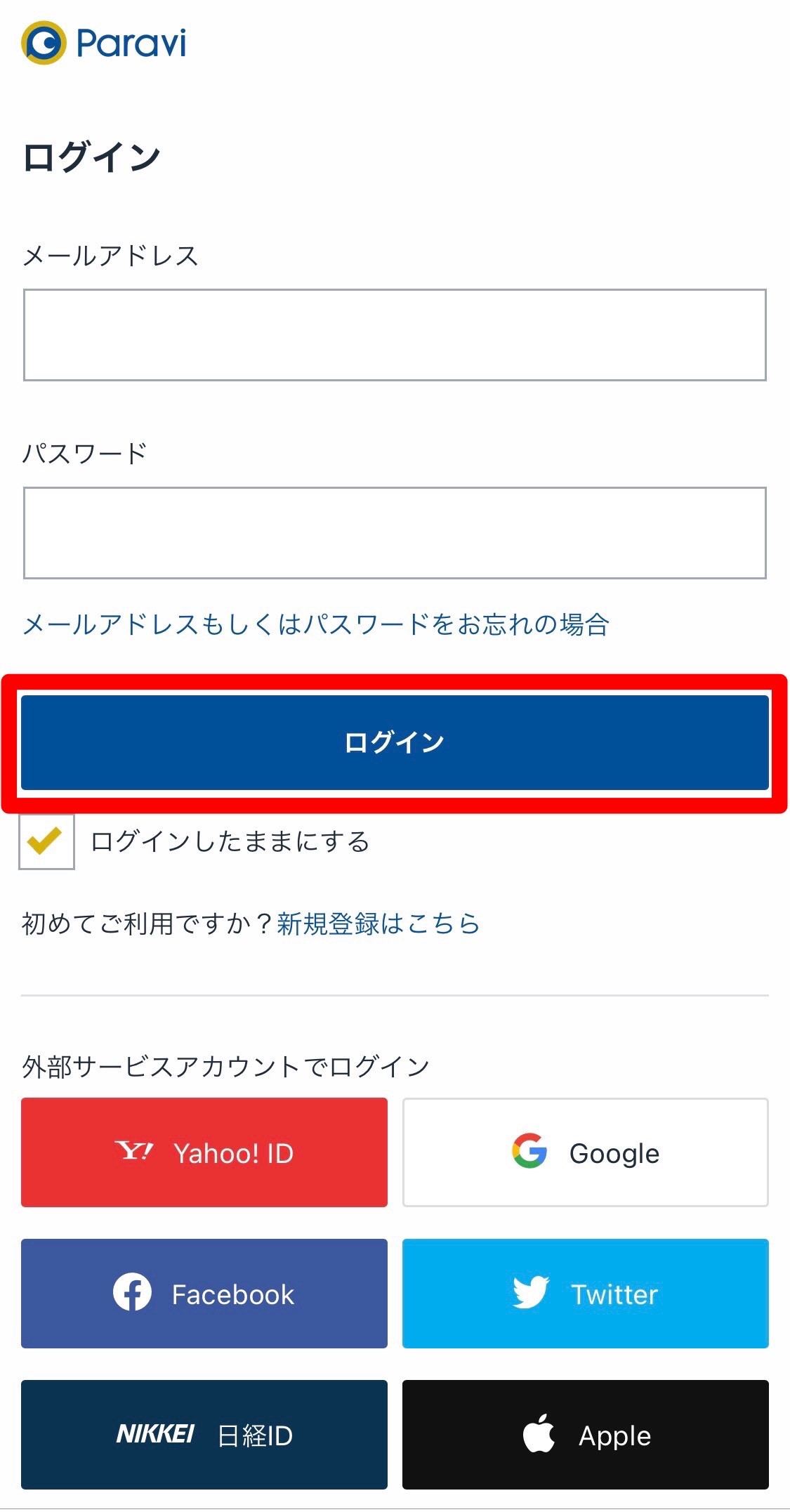The image size is (790, 1512).
Task: Uncheck ログインしたままにする checkbox
Action: tap(46, 841)
